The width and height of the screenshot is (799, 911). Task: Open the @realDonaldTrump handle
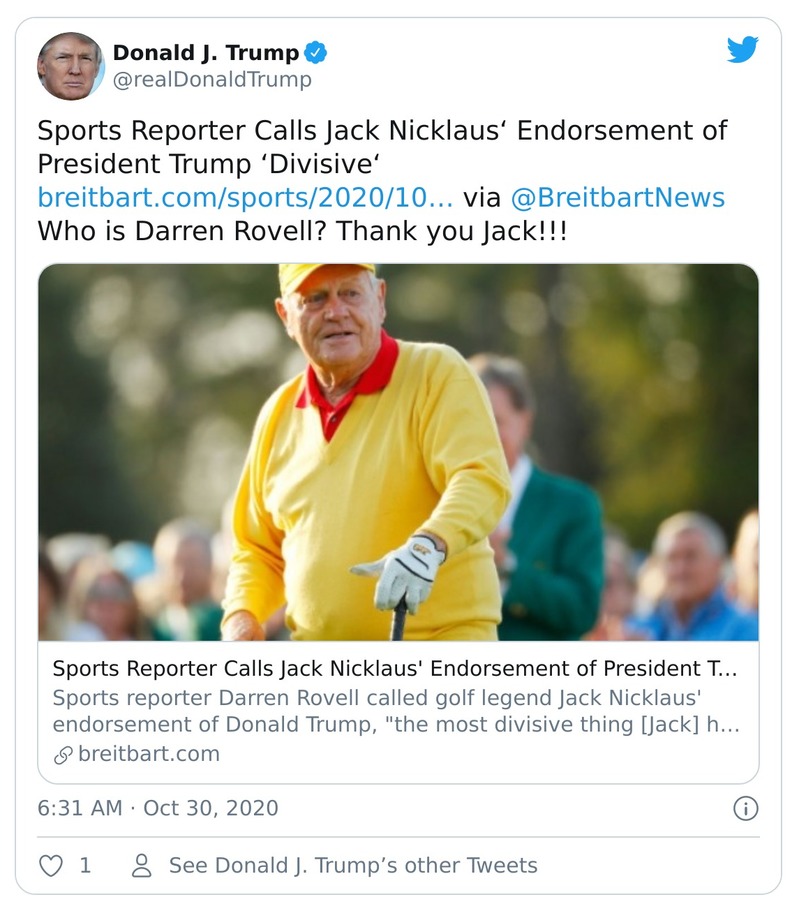pyautogui.click(x=212, y=80)
